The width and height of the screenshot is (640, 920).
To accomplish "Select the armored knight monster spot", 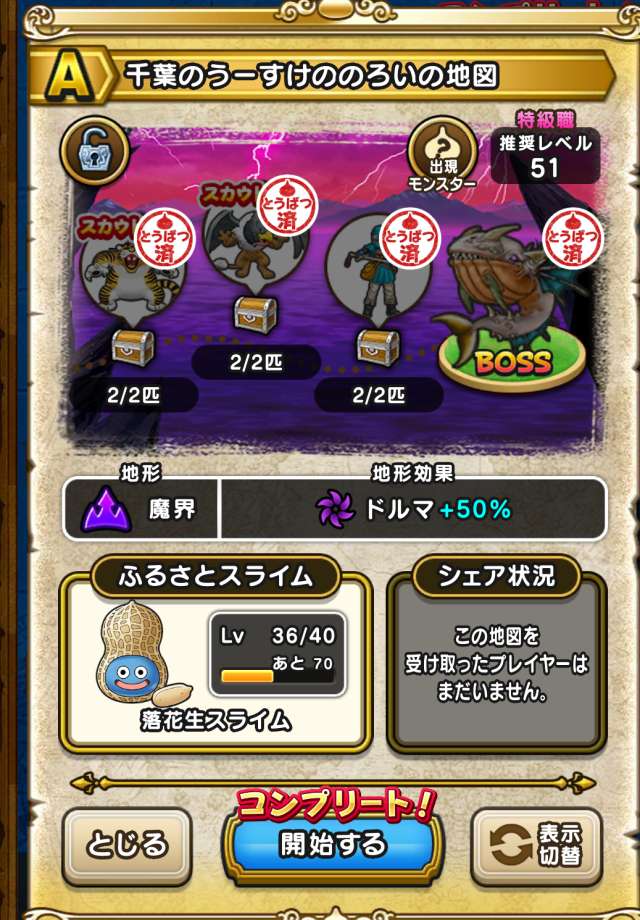I will (377, 268).
